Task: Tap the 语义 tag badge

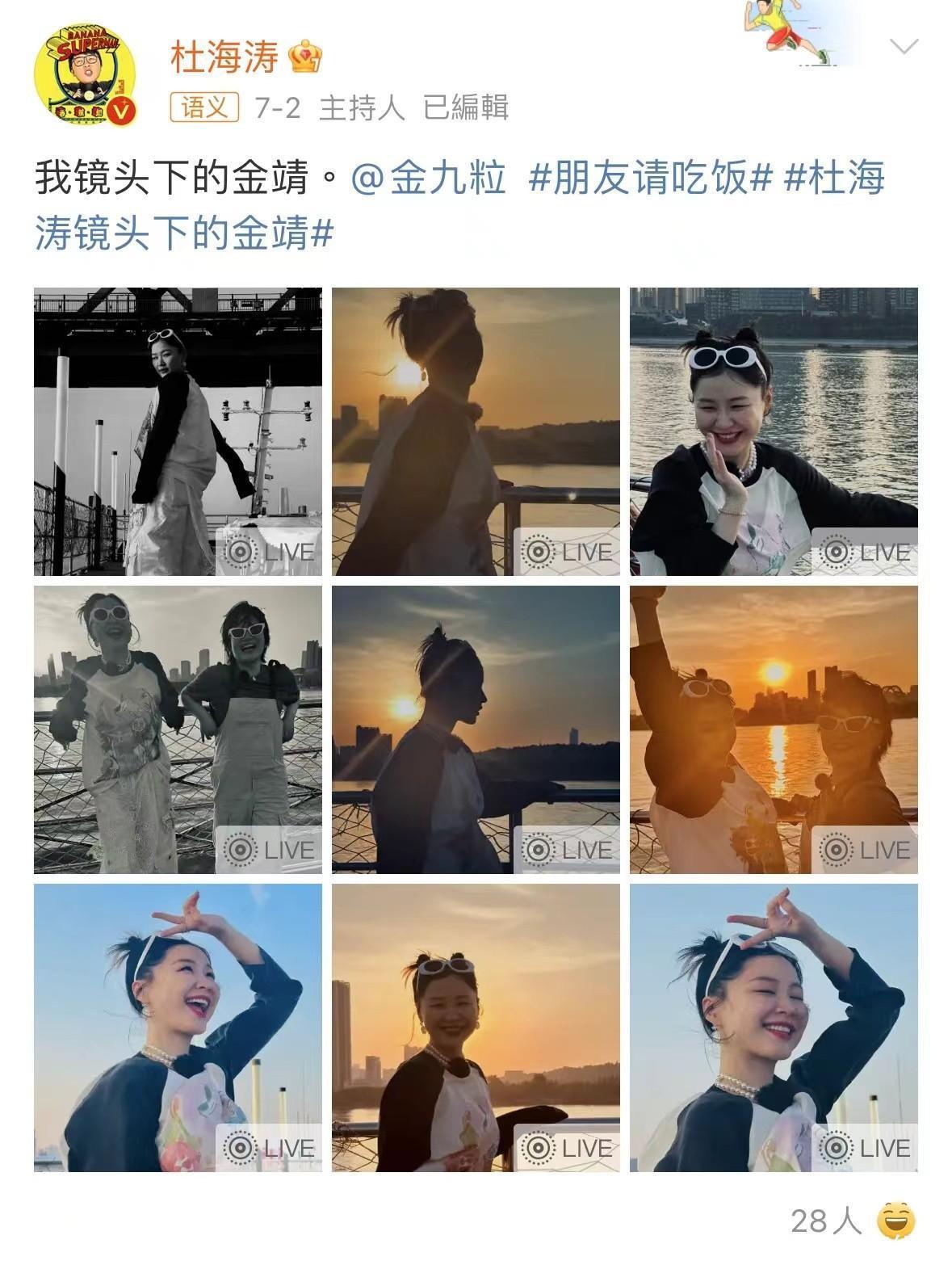Action: [204, 107]
